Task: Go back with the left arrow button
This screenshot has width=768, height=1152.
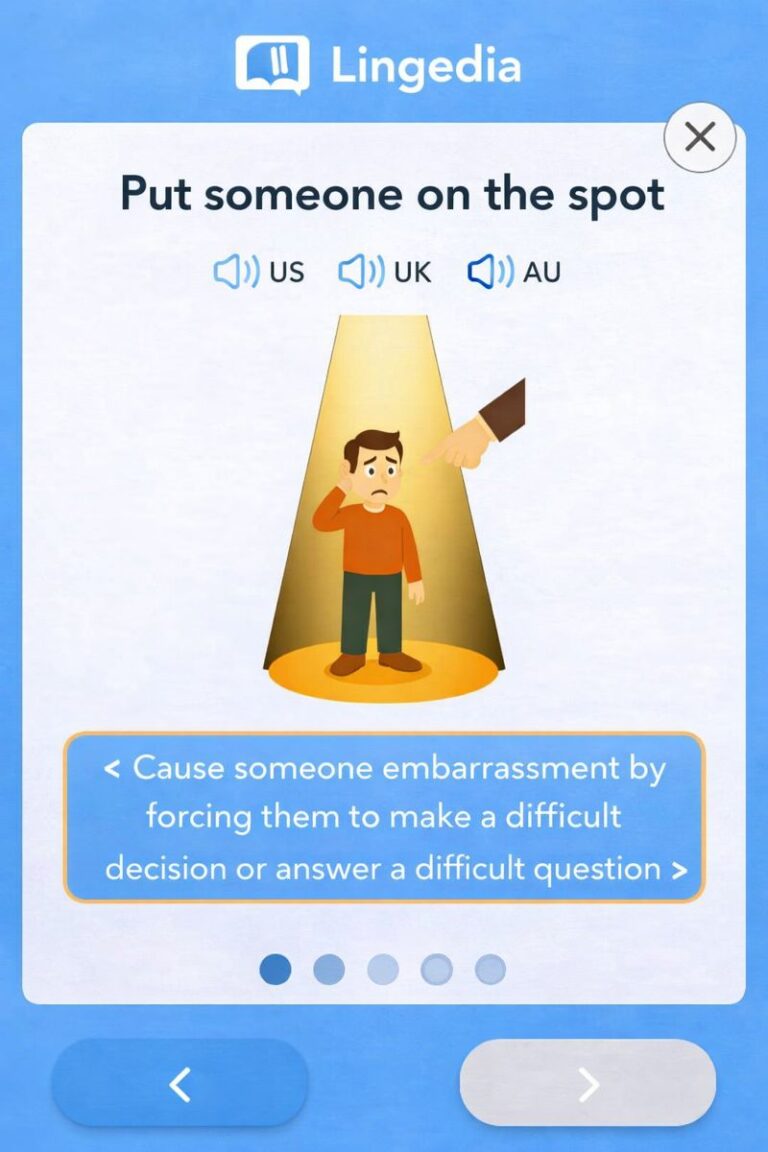Action: (180, 1083)
